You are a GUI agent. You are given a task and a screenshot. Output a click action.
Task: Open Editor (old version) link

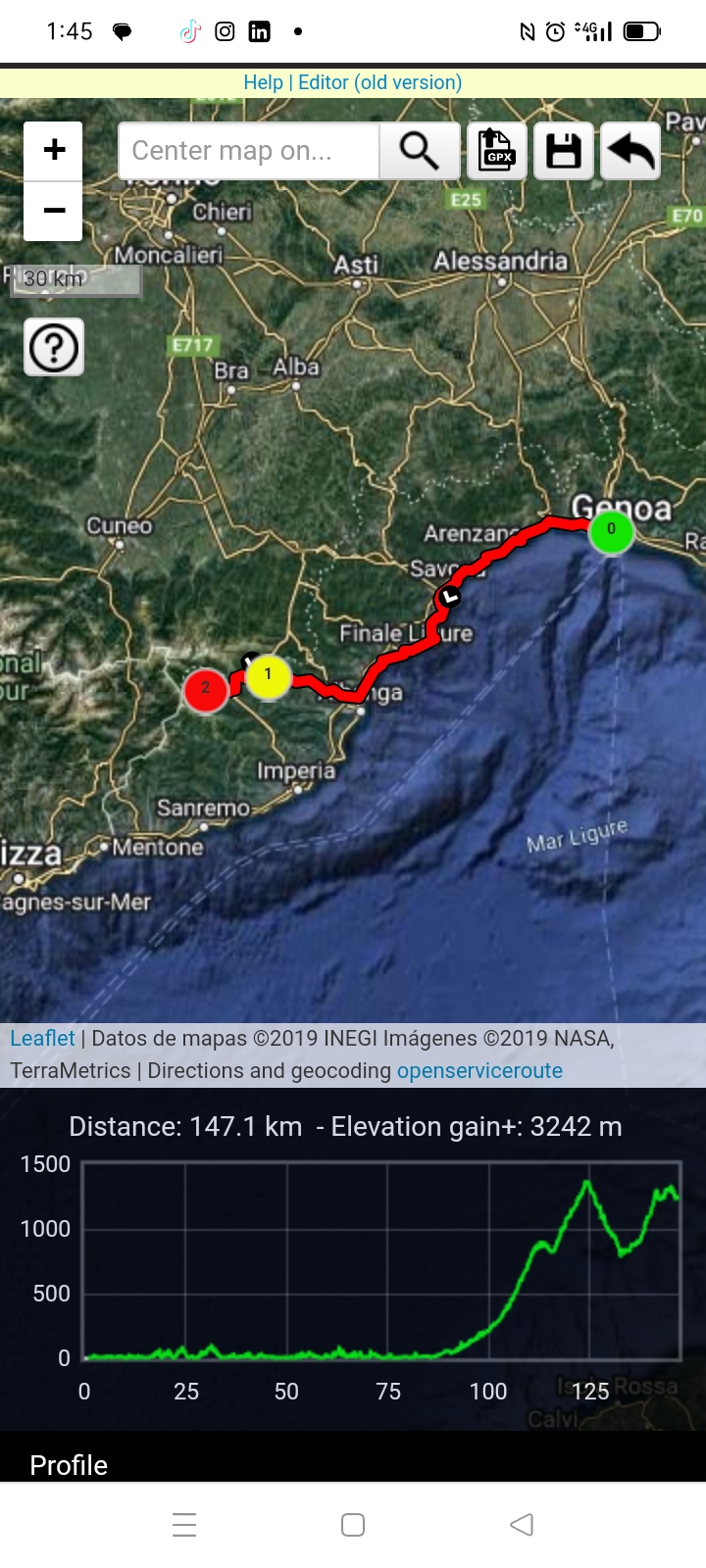click(379, 82)
